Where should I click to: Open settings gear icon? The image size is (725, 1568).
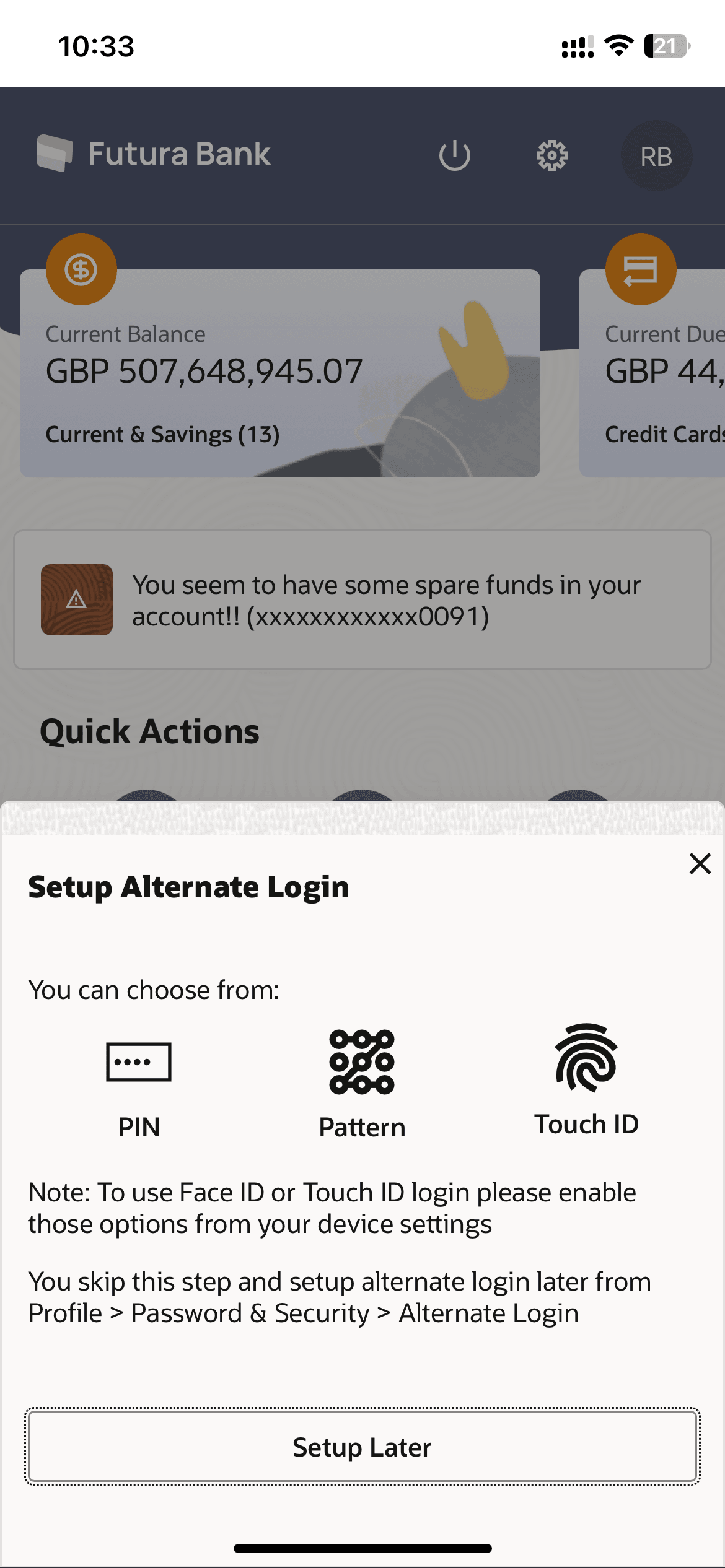pyautogui.click(x=551, y=155)
